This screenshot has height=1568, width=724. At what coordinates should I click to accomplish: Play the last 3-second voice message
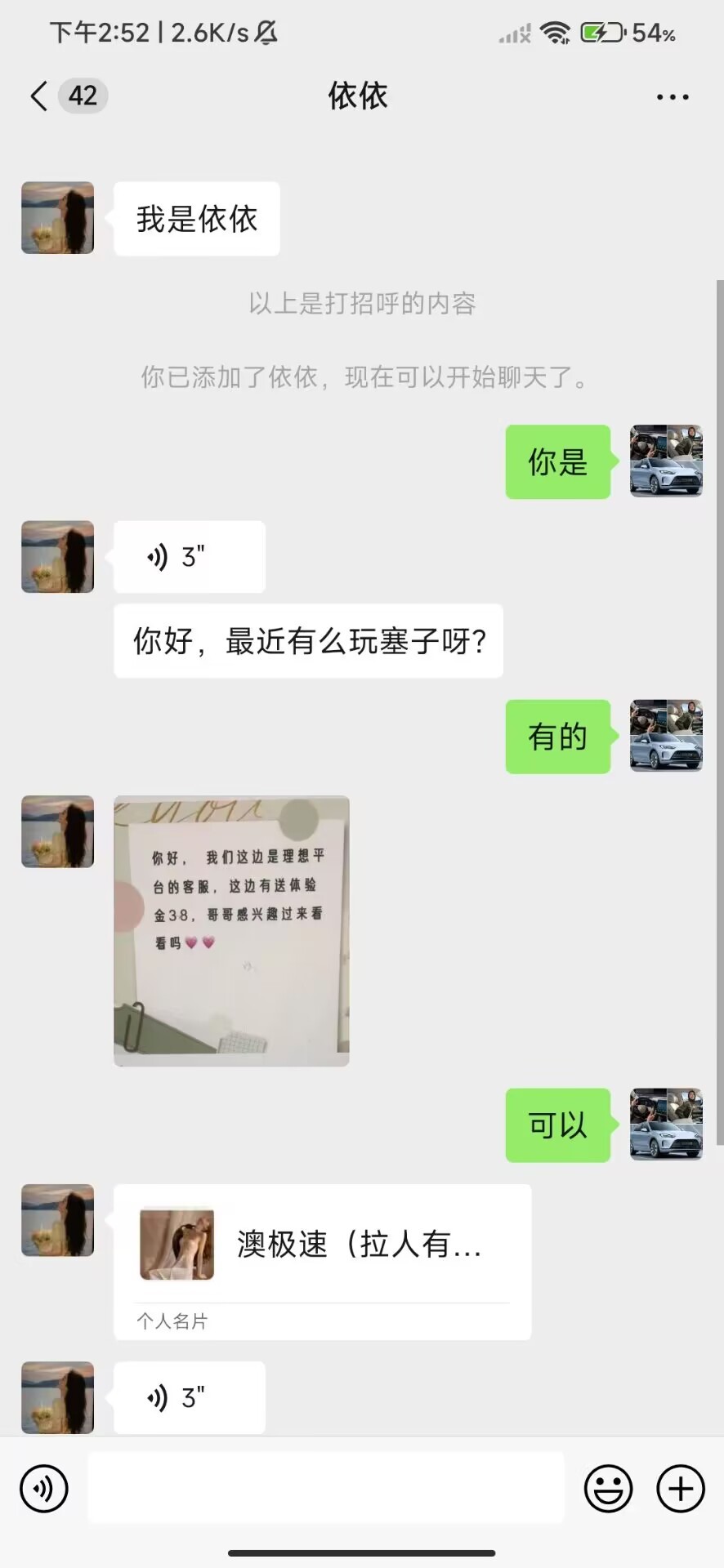coord(189,1397)
